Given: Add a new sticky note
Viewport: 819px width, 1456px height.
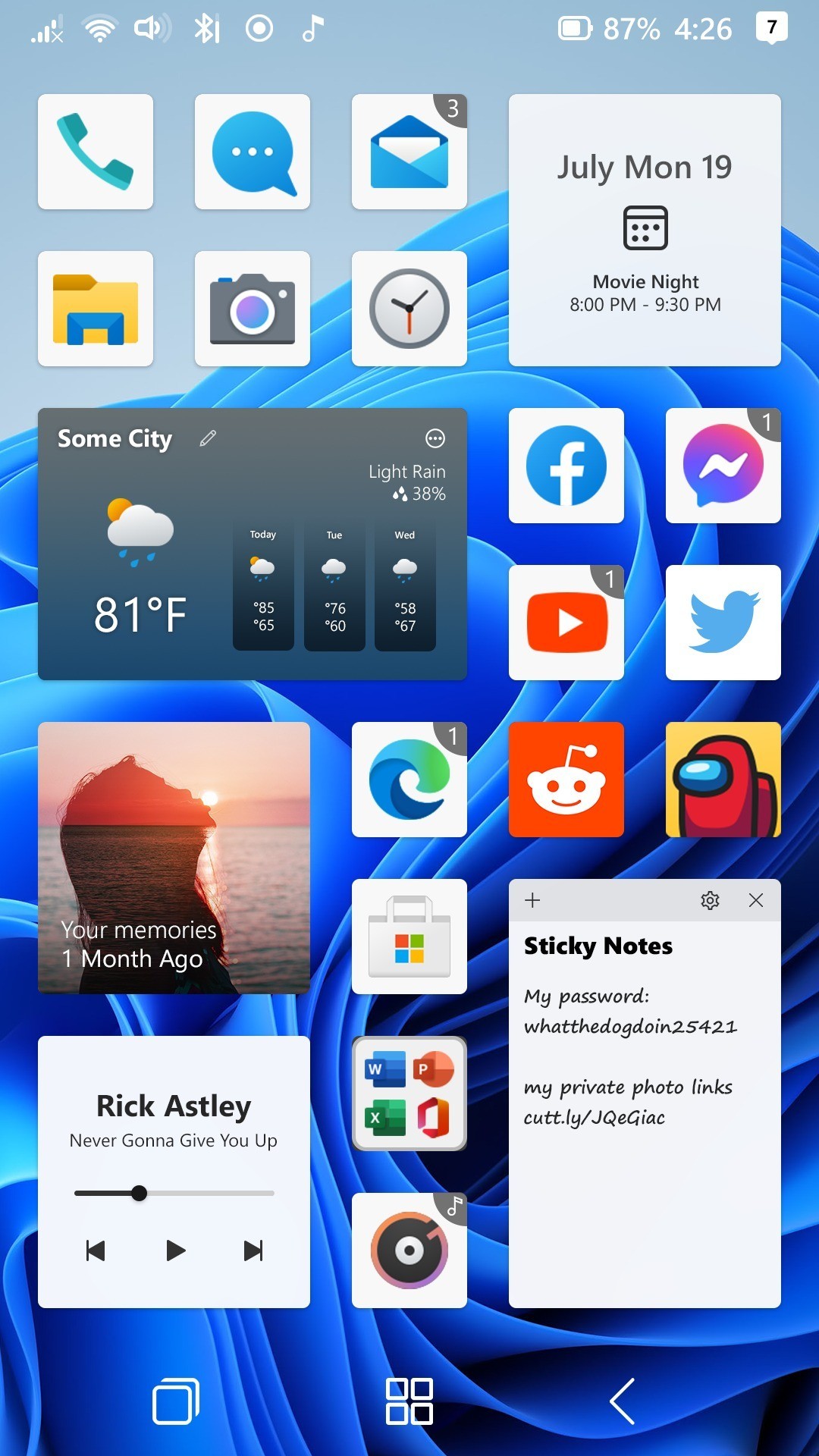Looking at the screenshot, I should click(x=532, y=900).
